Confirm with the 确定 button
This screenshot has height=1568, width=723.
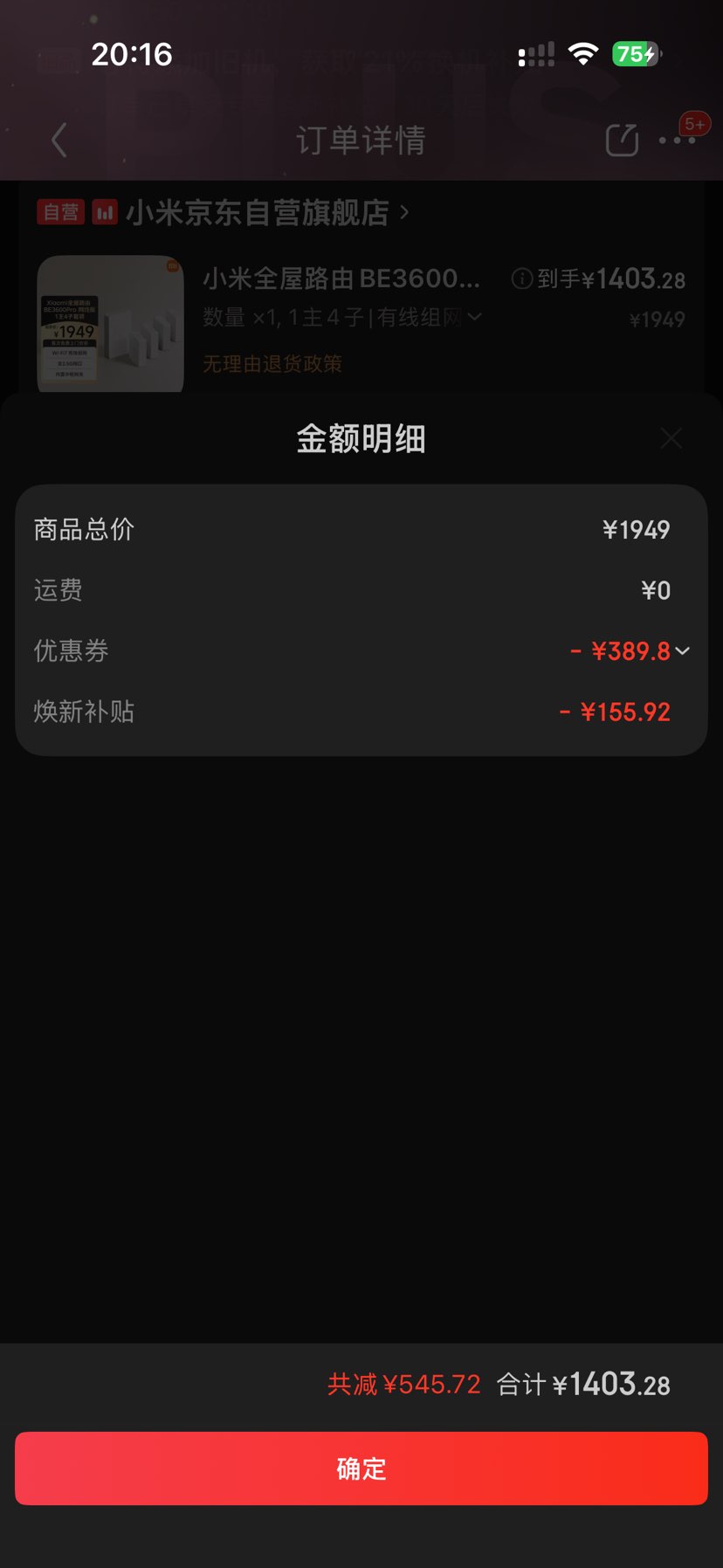361,1468
